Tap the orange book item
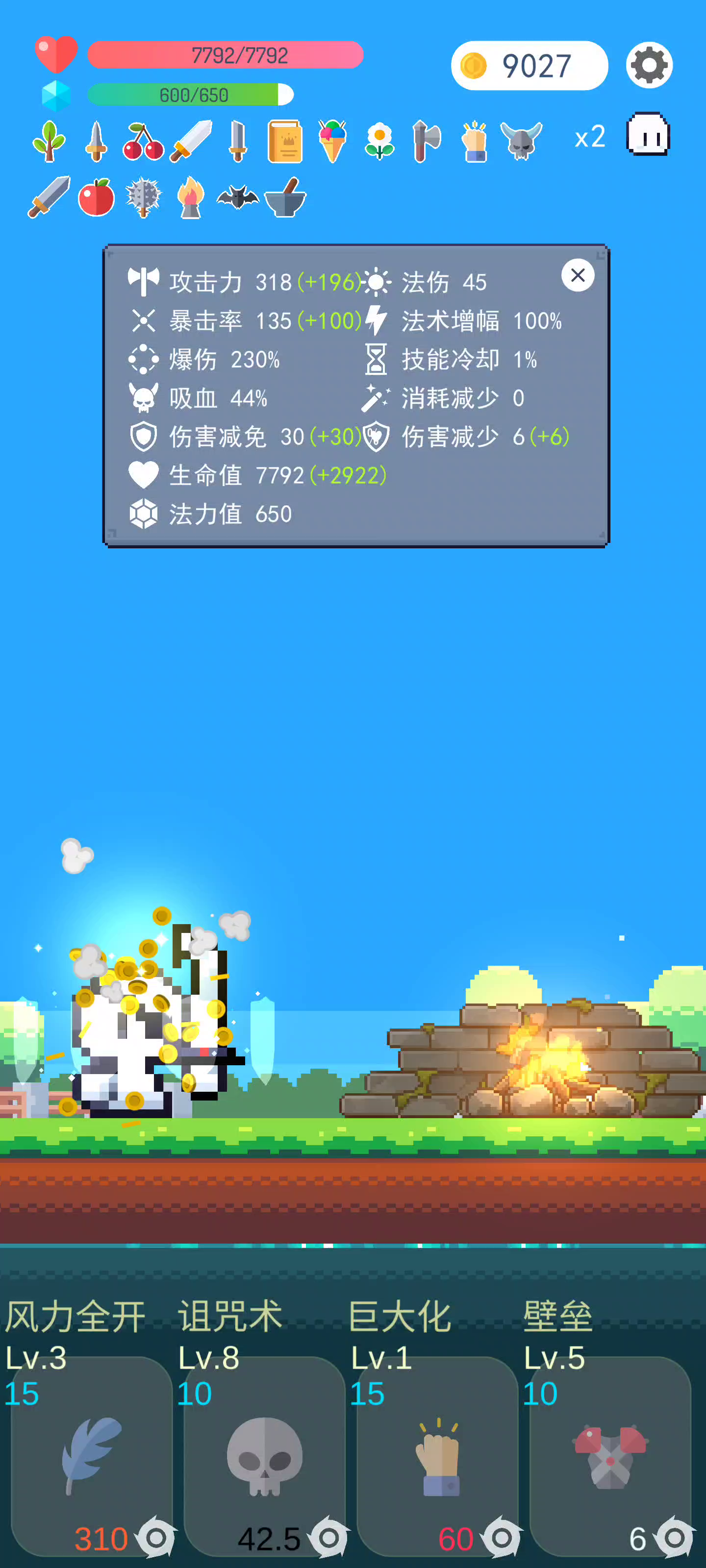The height and width of the screenshot is (1568, 706). pyautogui.click(x=284, y=141)
